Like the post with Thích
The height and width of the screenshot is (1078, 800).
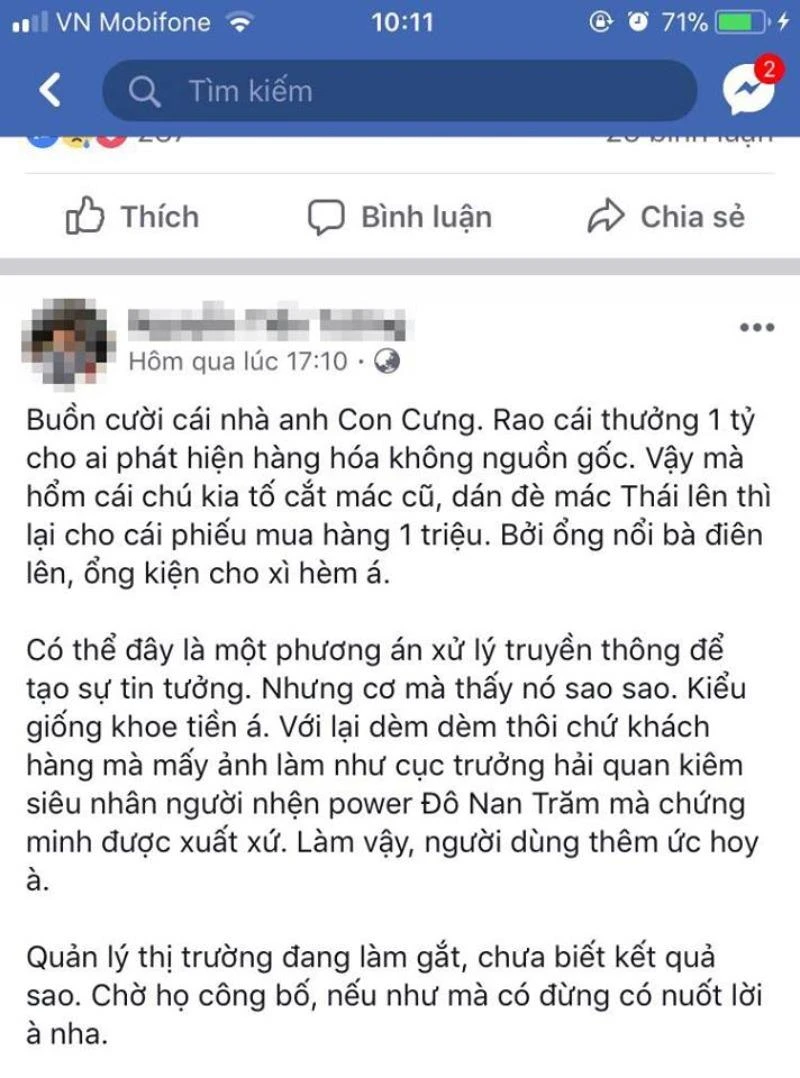[x=132, y=217]
